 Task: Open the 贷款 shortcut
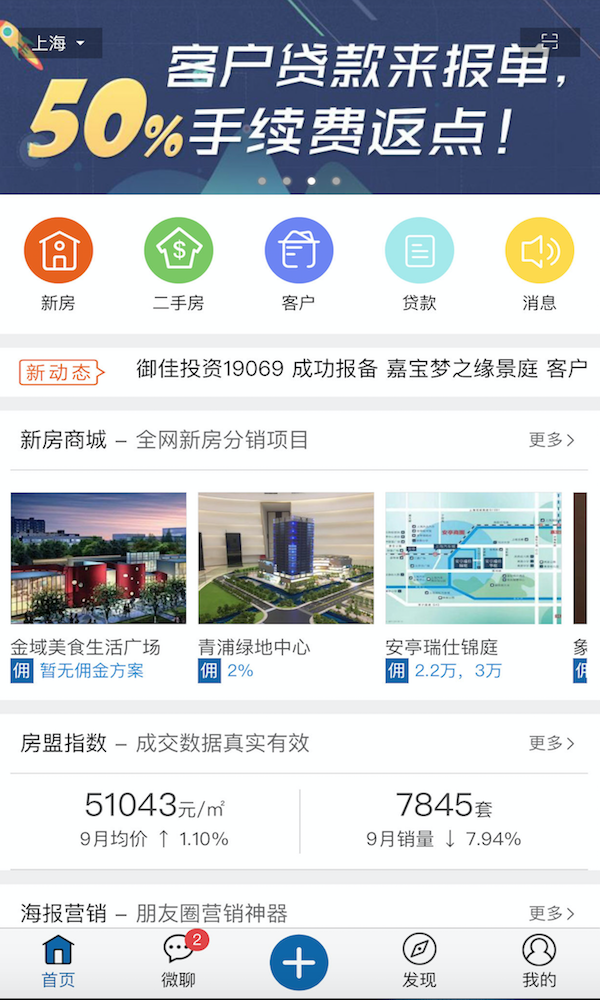click(419, 263)
